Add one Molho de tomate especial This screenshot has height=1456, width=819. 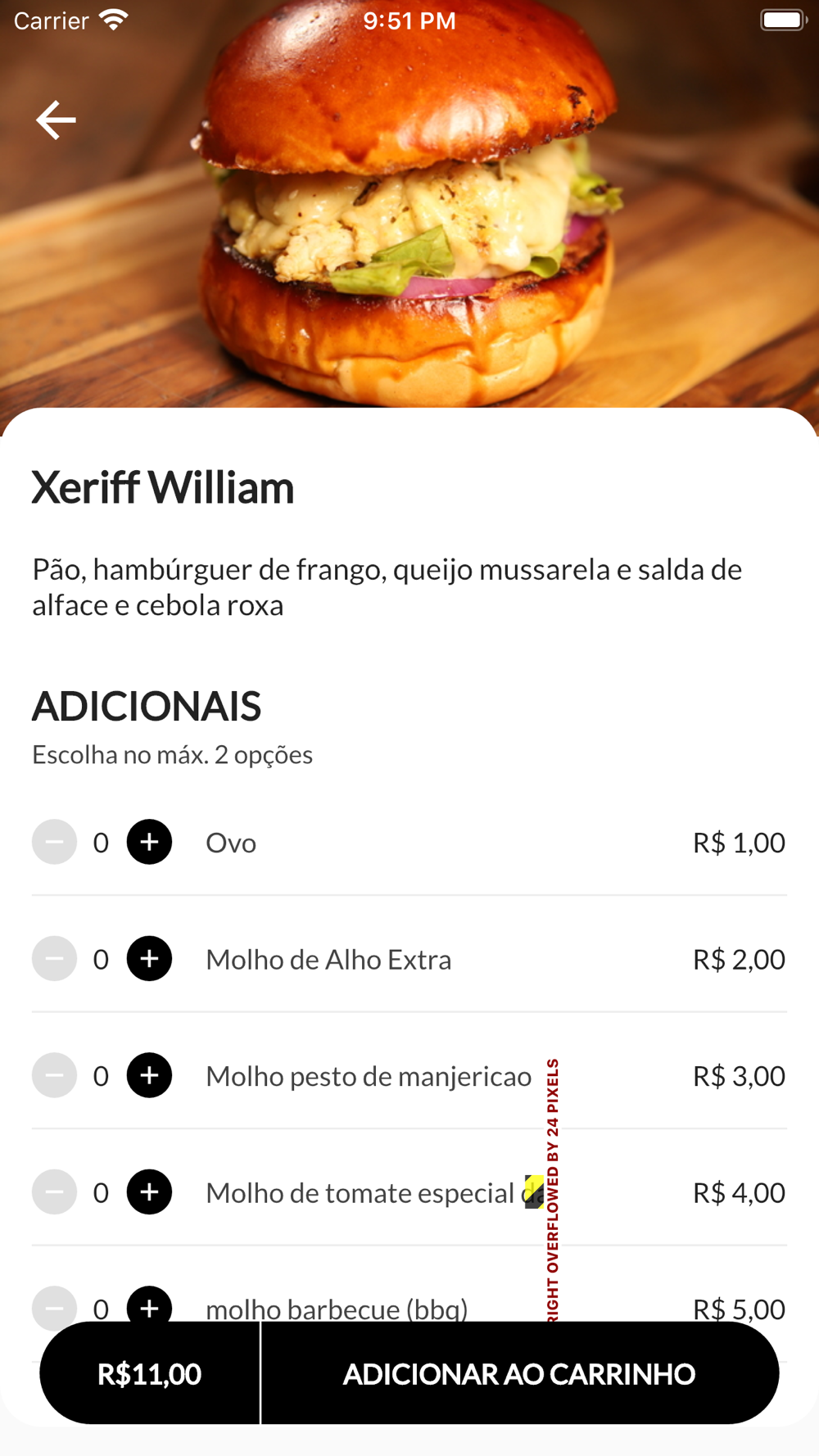[x=149, y=1192]
